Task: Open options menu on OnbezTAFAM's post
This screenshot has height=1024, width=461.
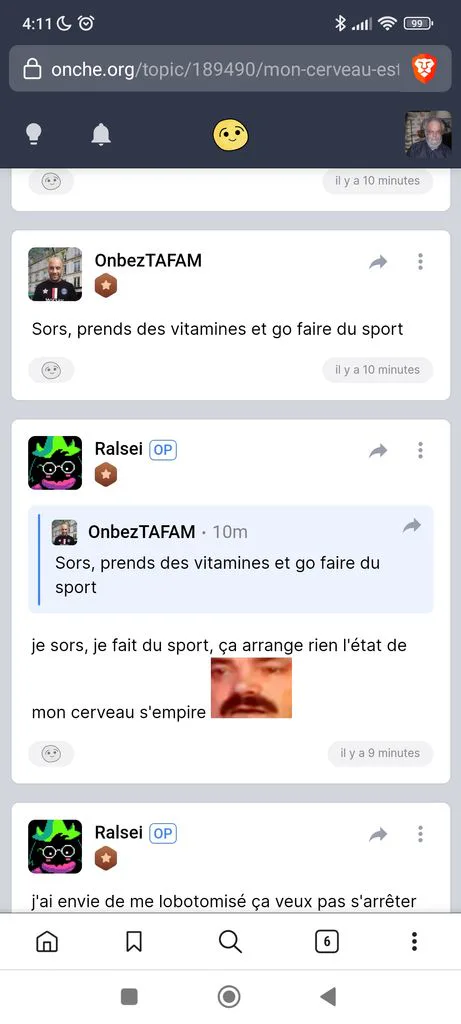Action: (x=421, y=261)
